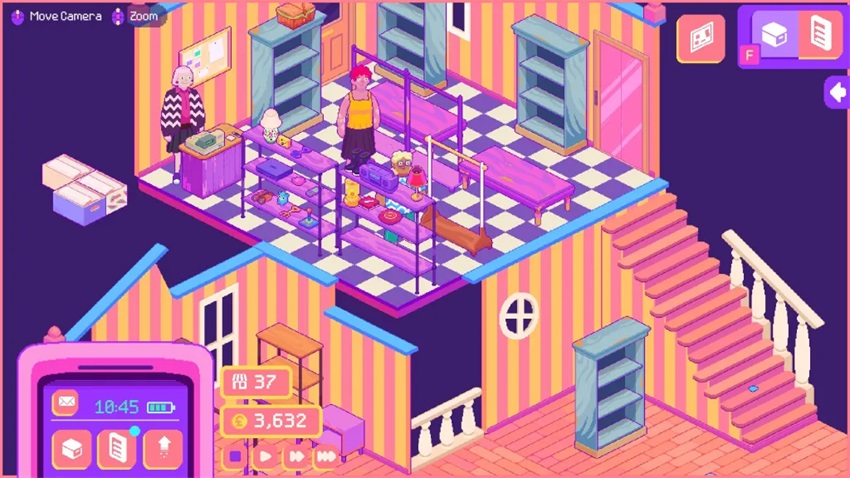The height and width of the screenshot is (478, 850).
Task: Play at normal speed
Action: 266,457
